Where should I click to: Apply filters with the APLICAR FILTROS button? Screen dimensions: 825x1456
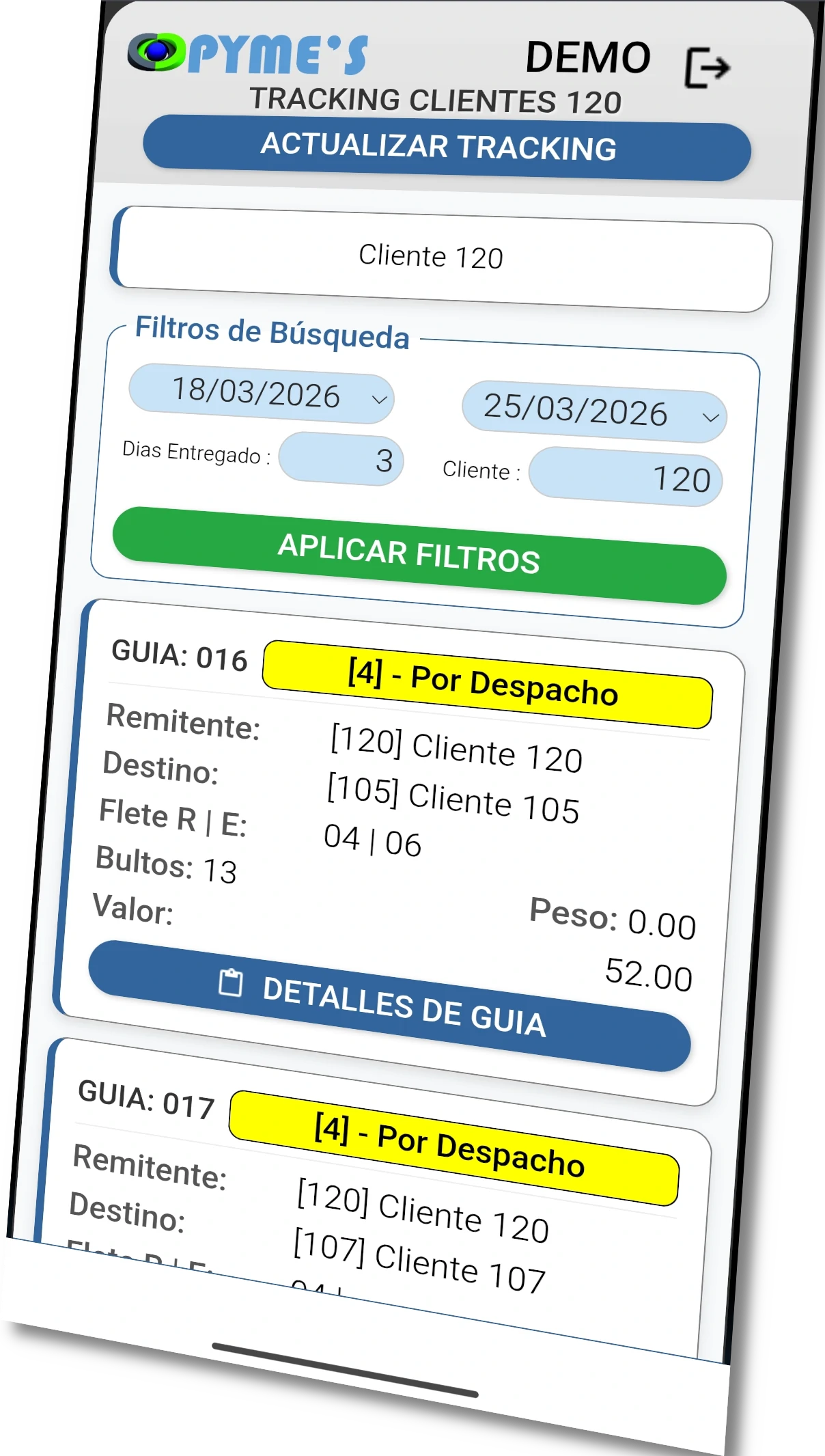coord(418,555)
